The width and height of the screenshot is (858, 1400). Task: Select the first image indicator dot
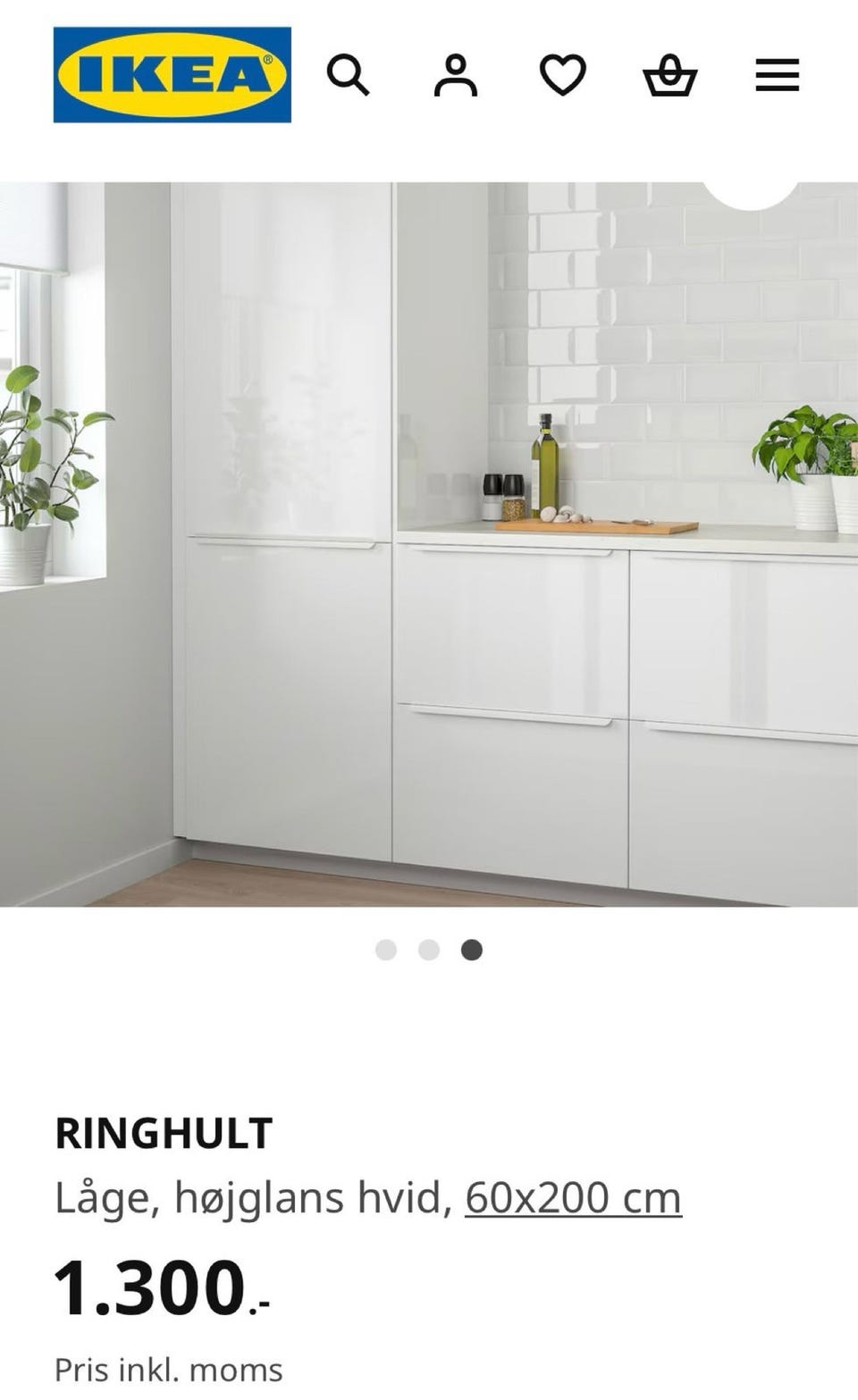386,950
